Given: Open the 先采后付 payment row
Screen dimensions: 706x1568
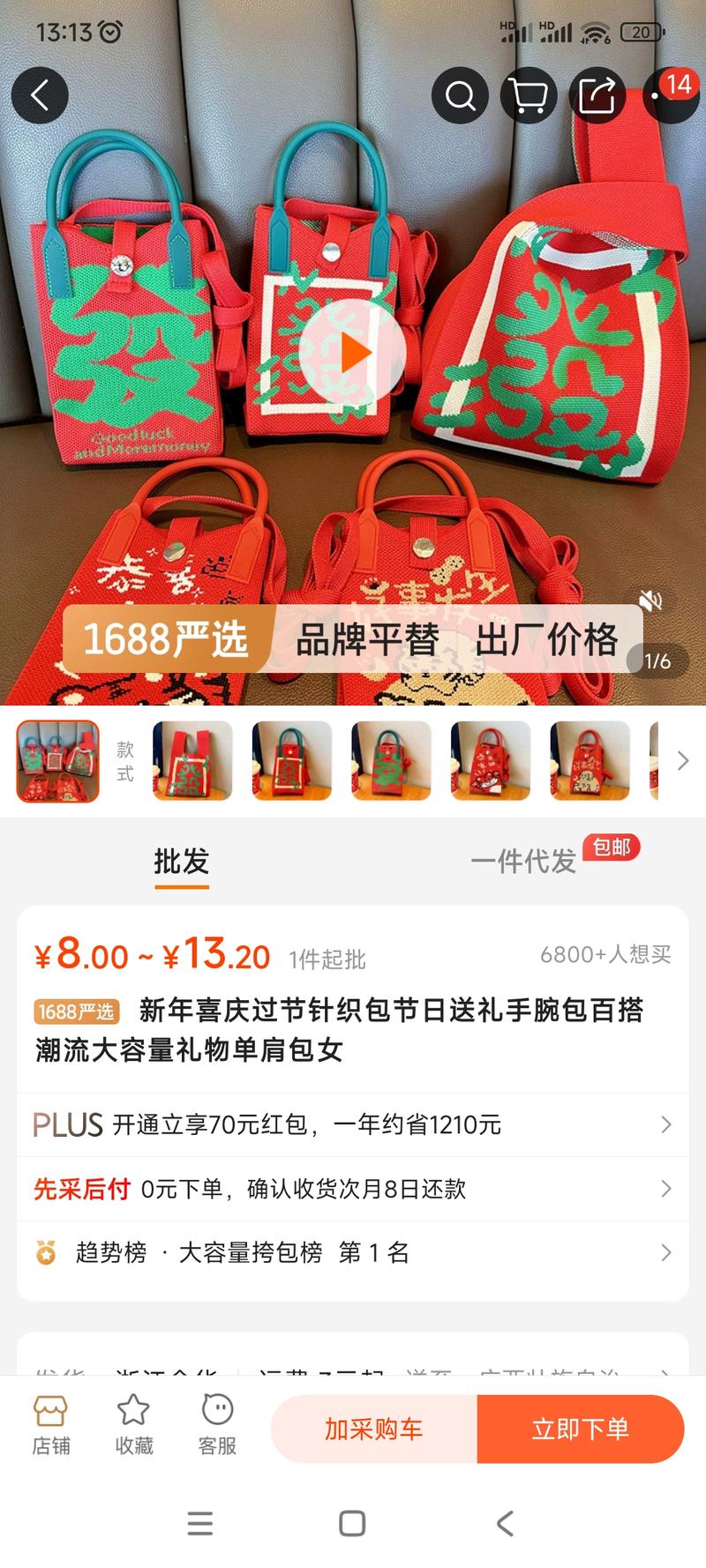Looking at the screenshot, I should click(x=353, y=1189).
